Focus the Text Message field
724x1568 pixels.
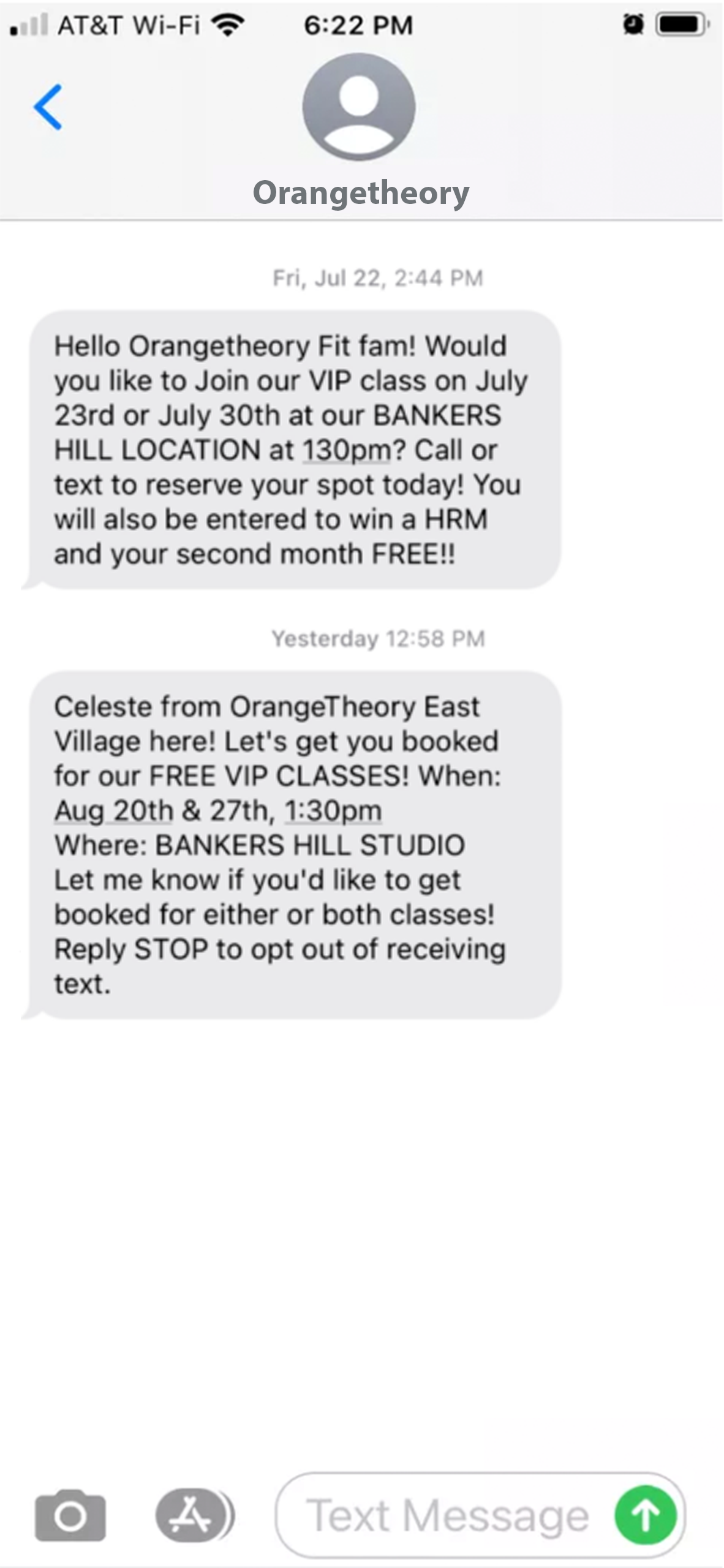click(x=447, y=1515)
